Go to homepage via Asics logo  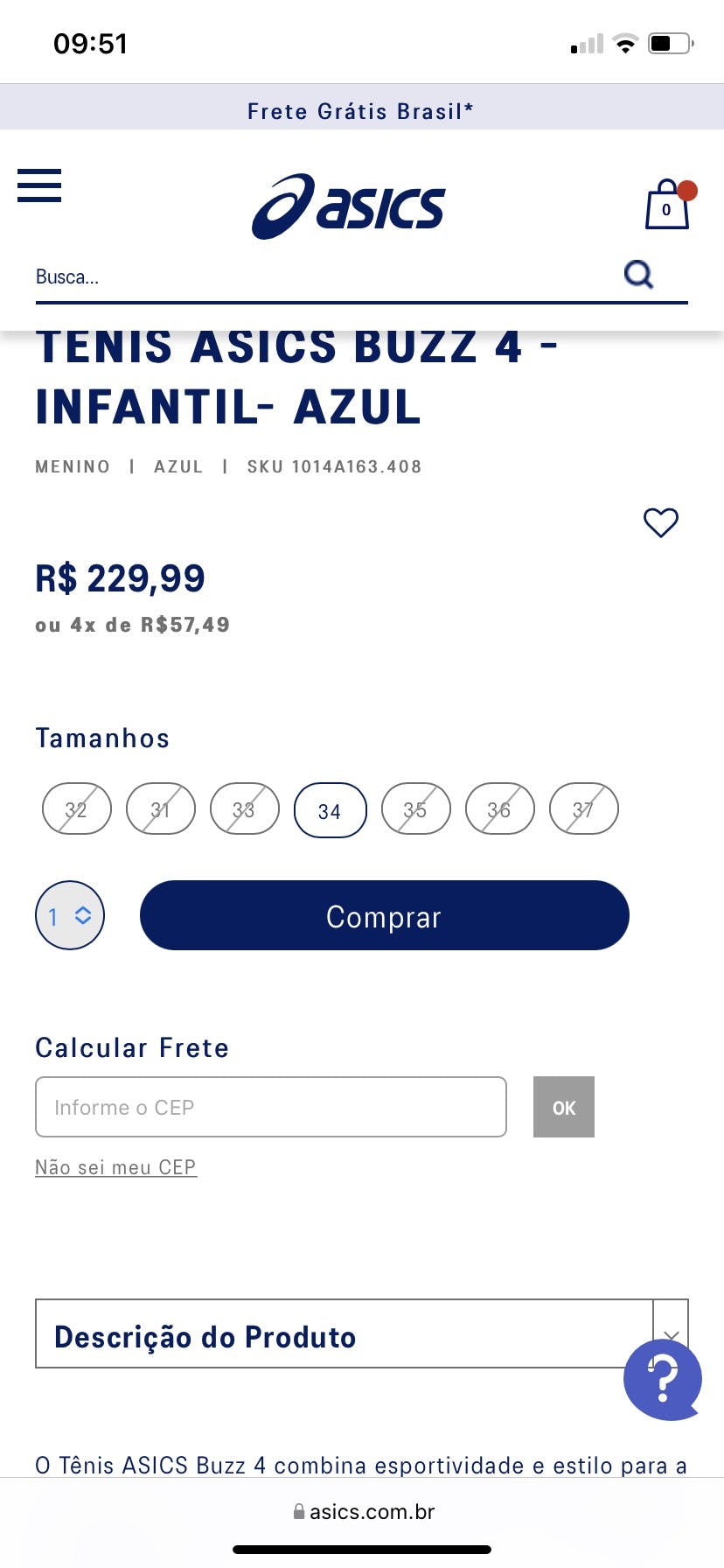(x=348, y=206)
